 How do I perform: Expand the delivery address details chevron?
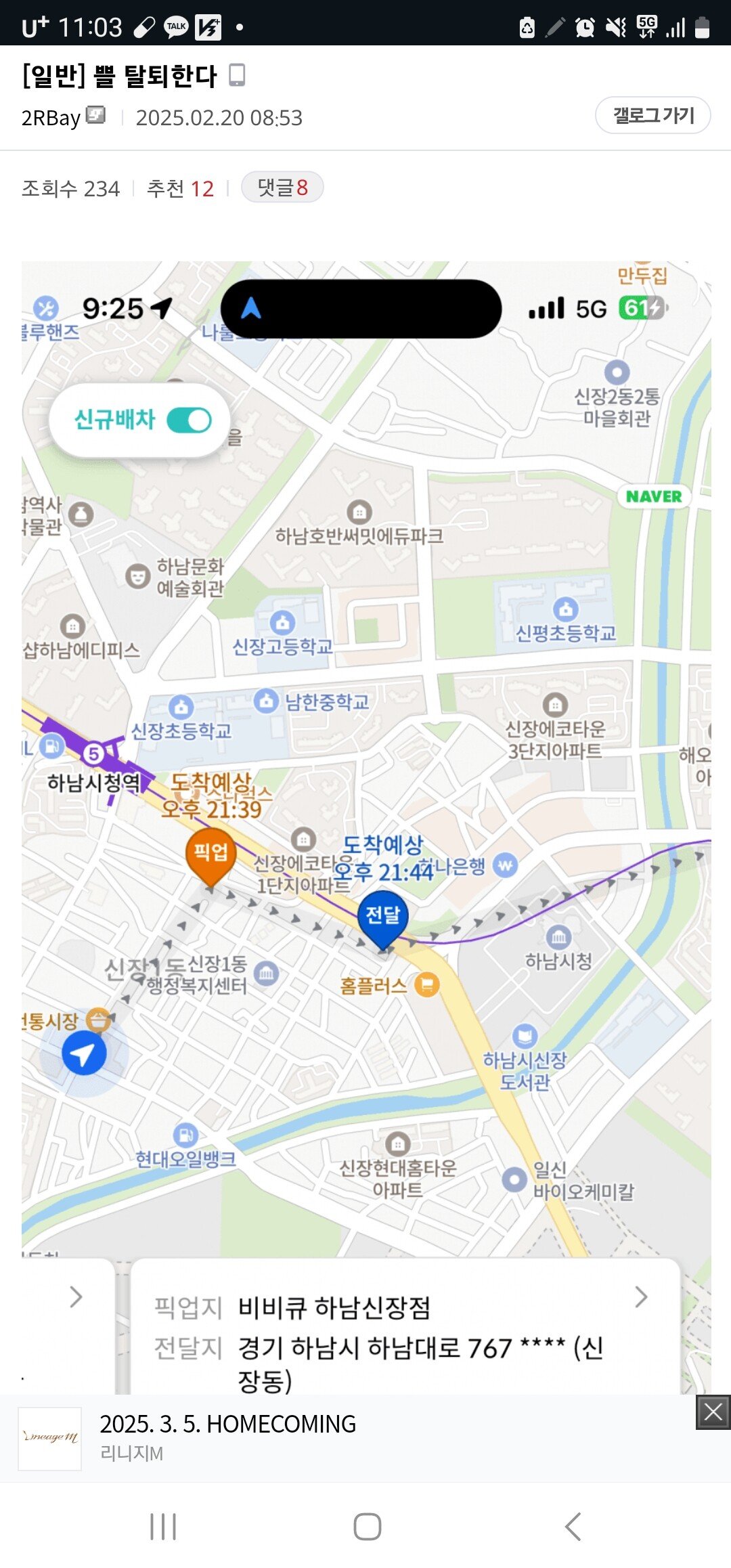coord(641,1295)
